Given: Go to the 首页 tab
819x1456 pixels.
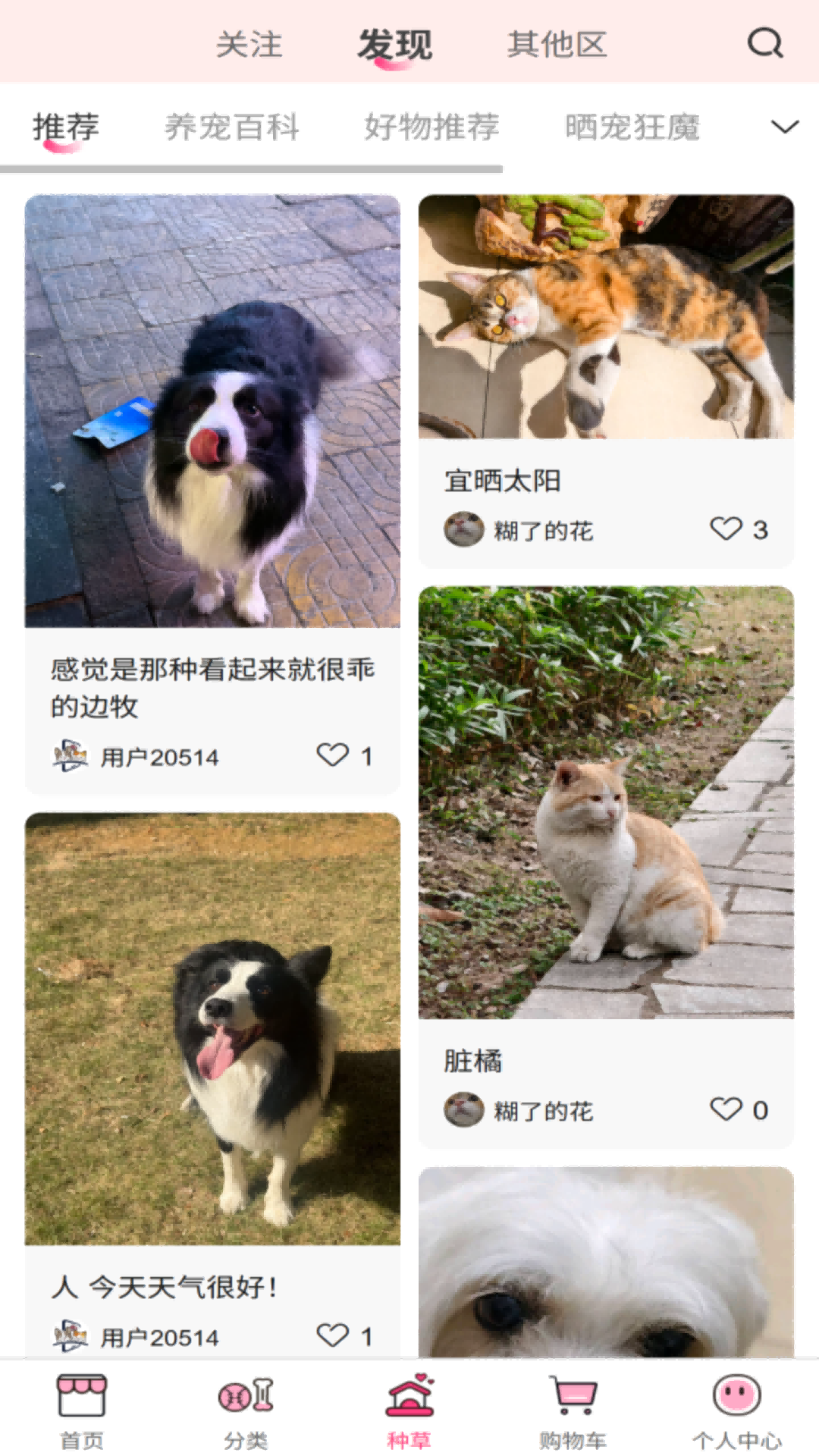Looking at the screenshot, I should (x=82, y=1410).
